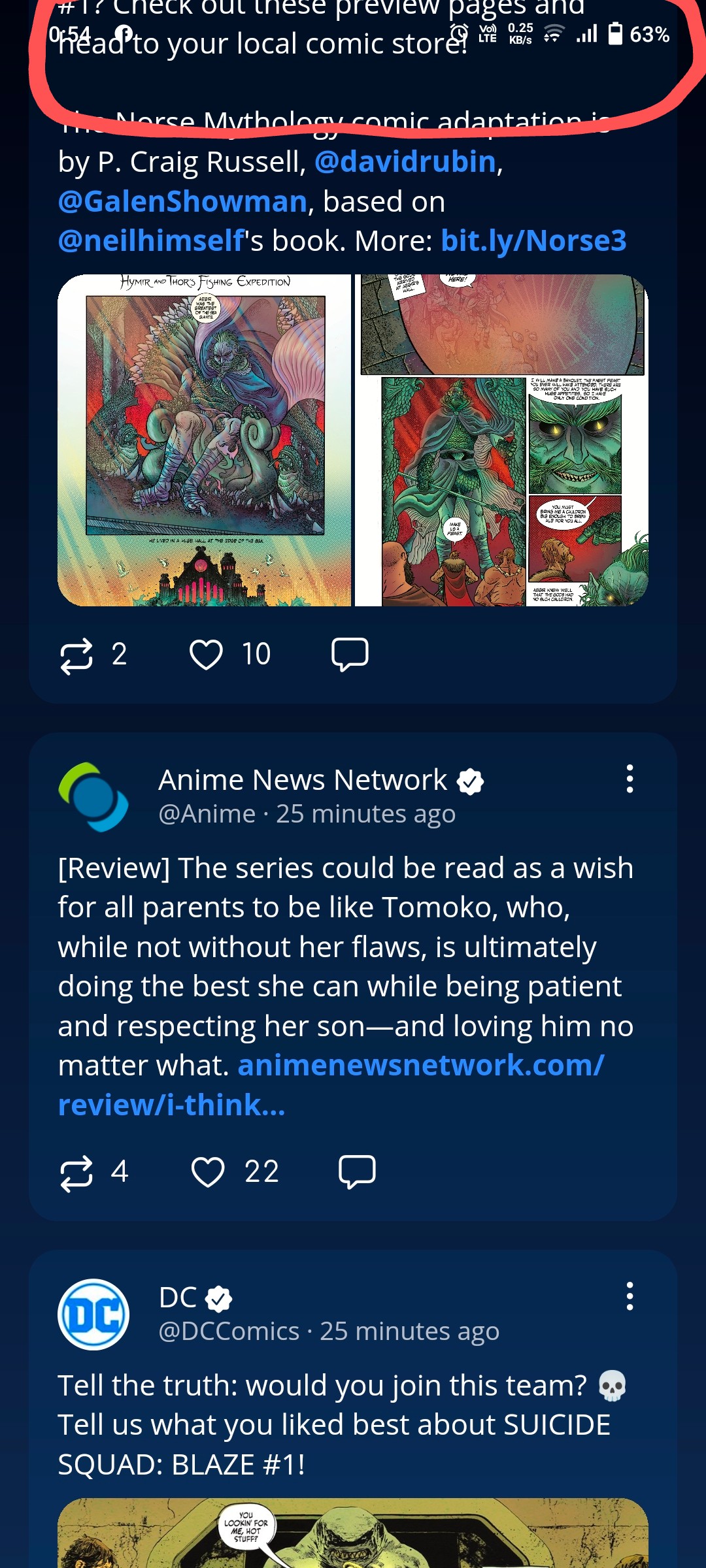Image resolution: width=706 pixels, height=1568 pixels.
Task: Open the DC profile avatar
Action: tap(93, 1314)
